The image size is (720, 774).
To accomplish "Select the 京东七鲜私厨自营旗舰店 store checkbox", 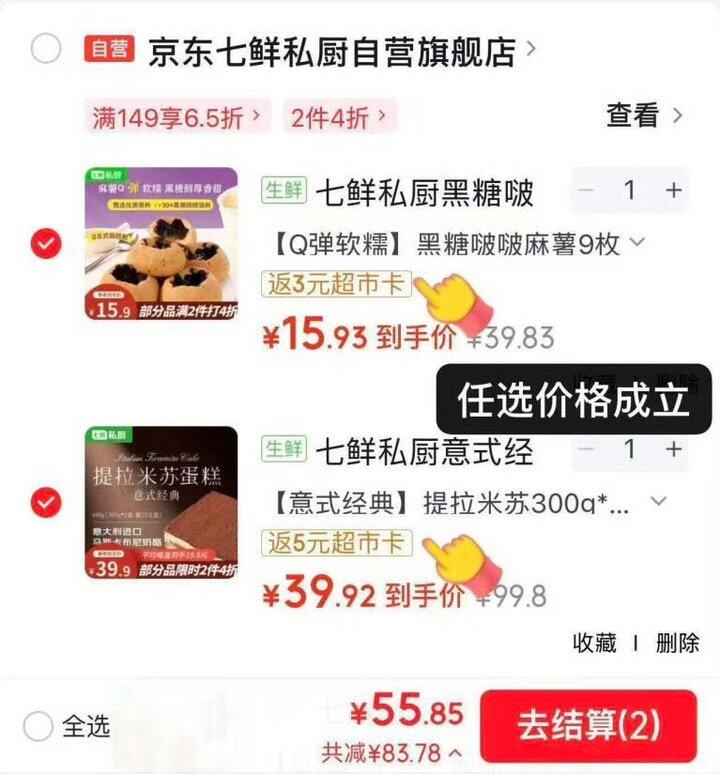I will tap(46, 48).
